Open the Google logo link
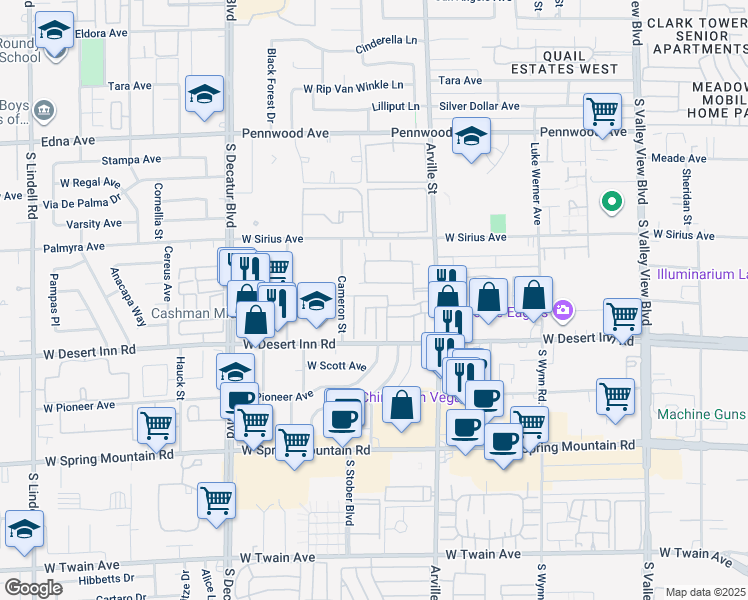Viewport: 748px width, 600px height. click(x=33, y=588)
